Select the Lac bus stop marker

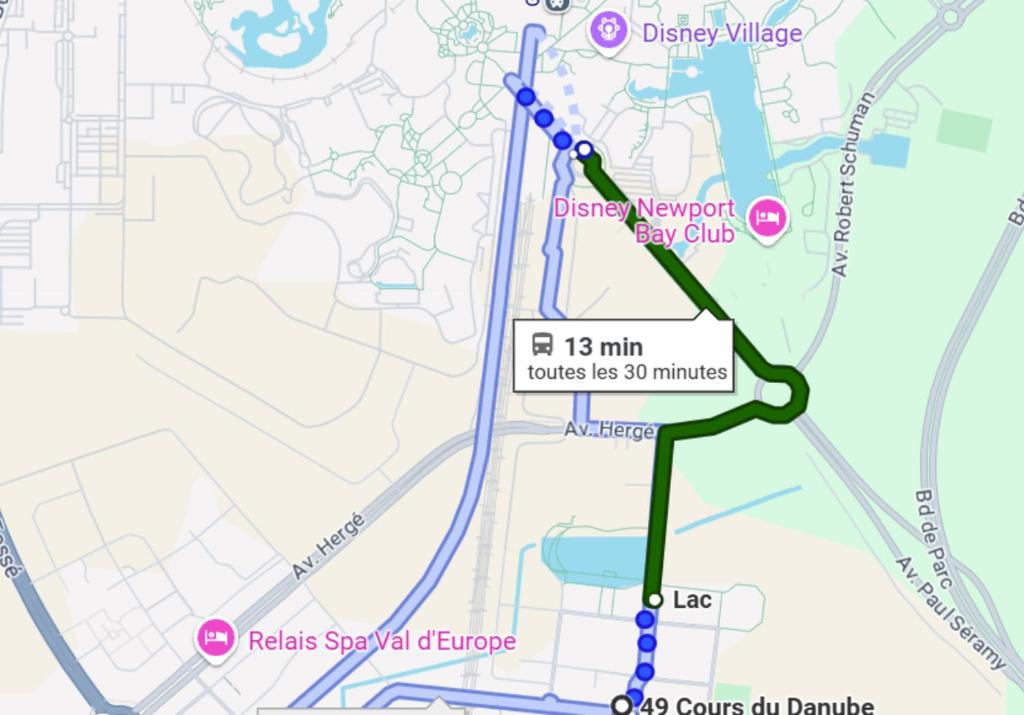coord(655,600)
